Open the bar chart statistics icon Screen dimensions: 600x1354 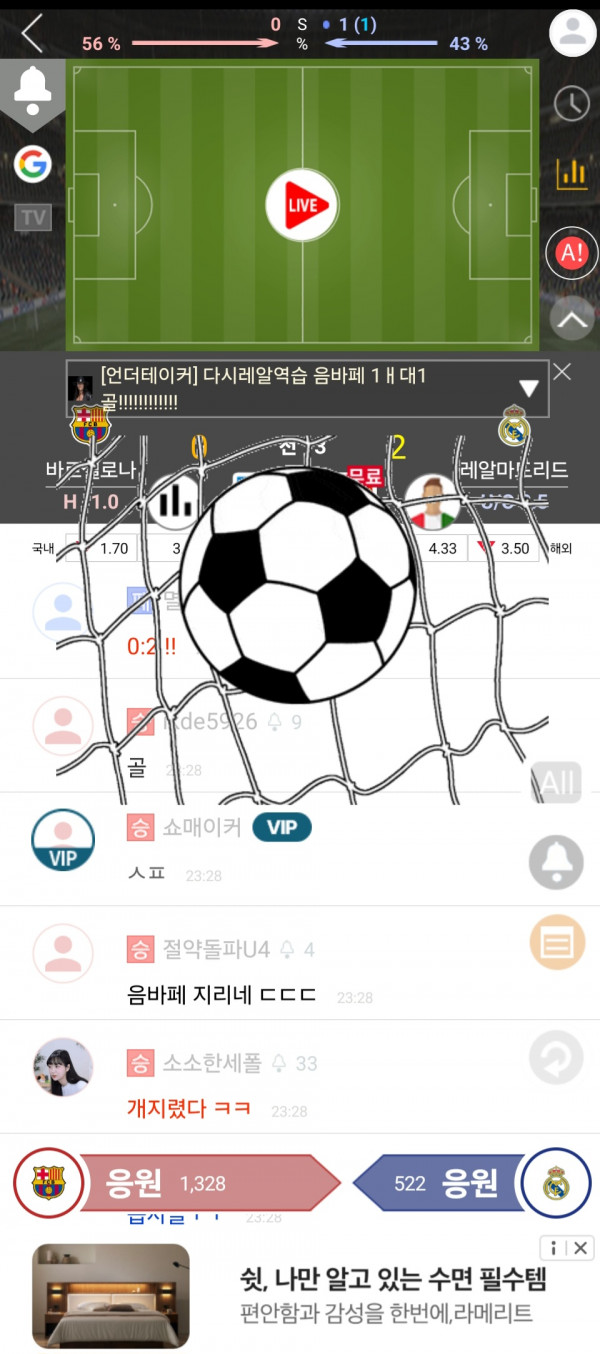click(572, 174)
